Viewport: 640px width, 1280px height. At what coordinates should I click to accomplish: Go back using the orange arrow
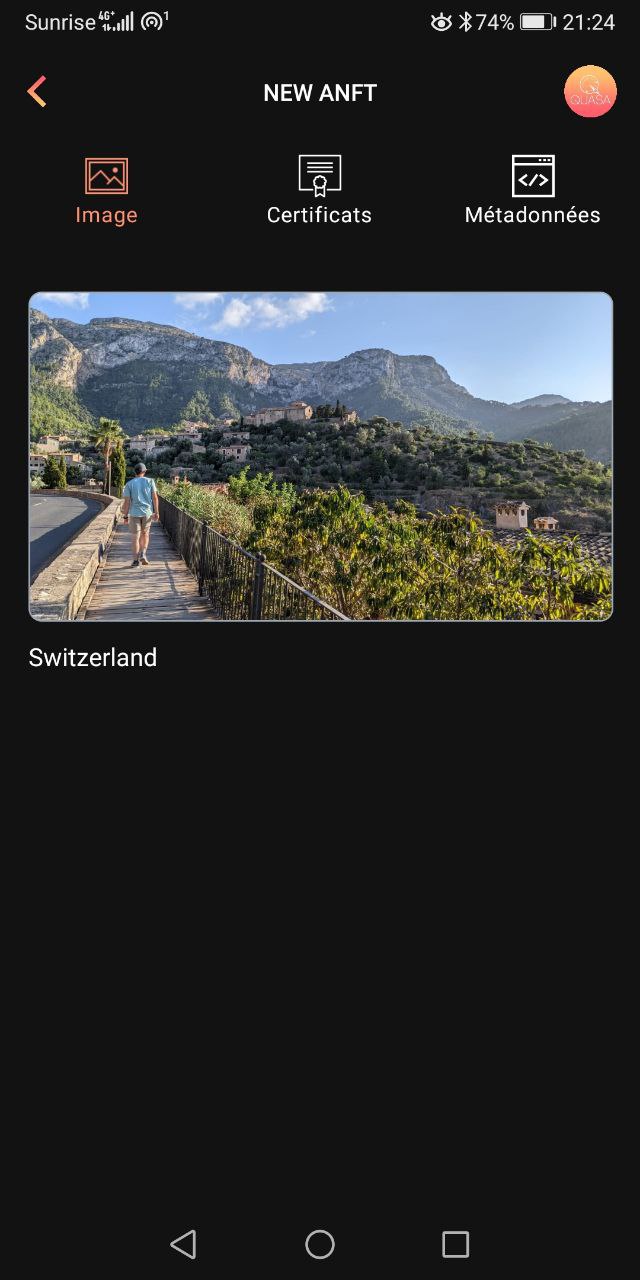point(37,92)
